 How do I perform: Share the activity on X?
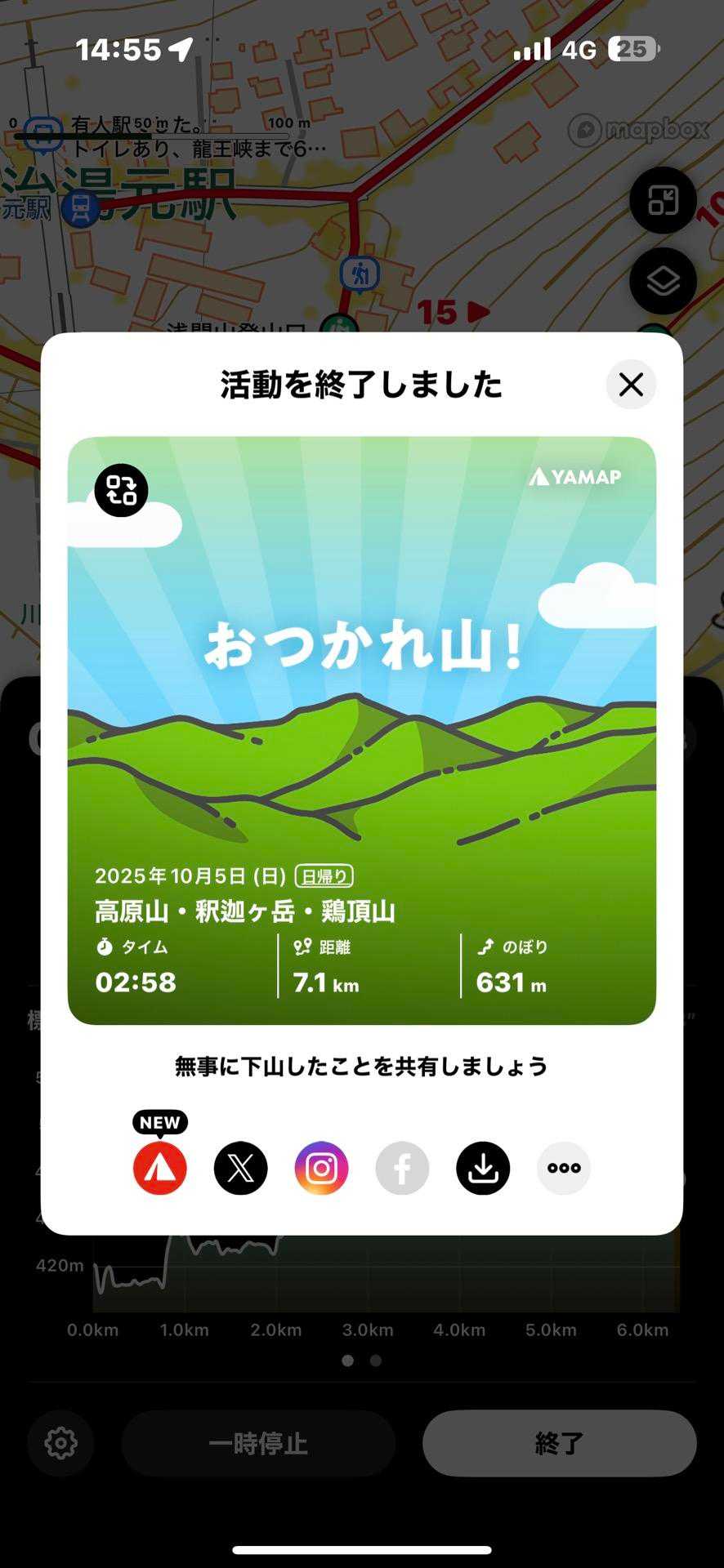240,1168
